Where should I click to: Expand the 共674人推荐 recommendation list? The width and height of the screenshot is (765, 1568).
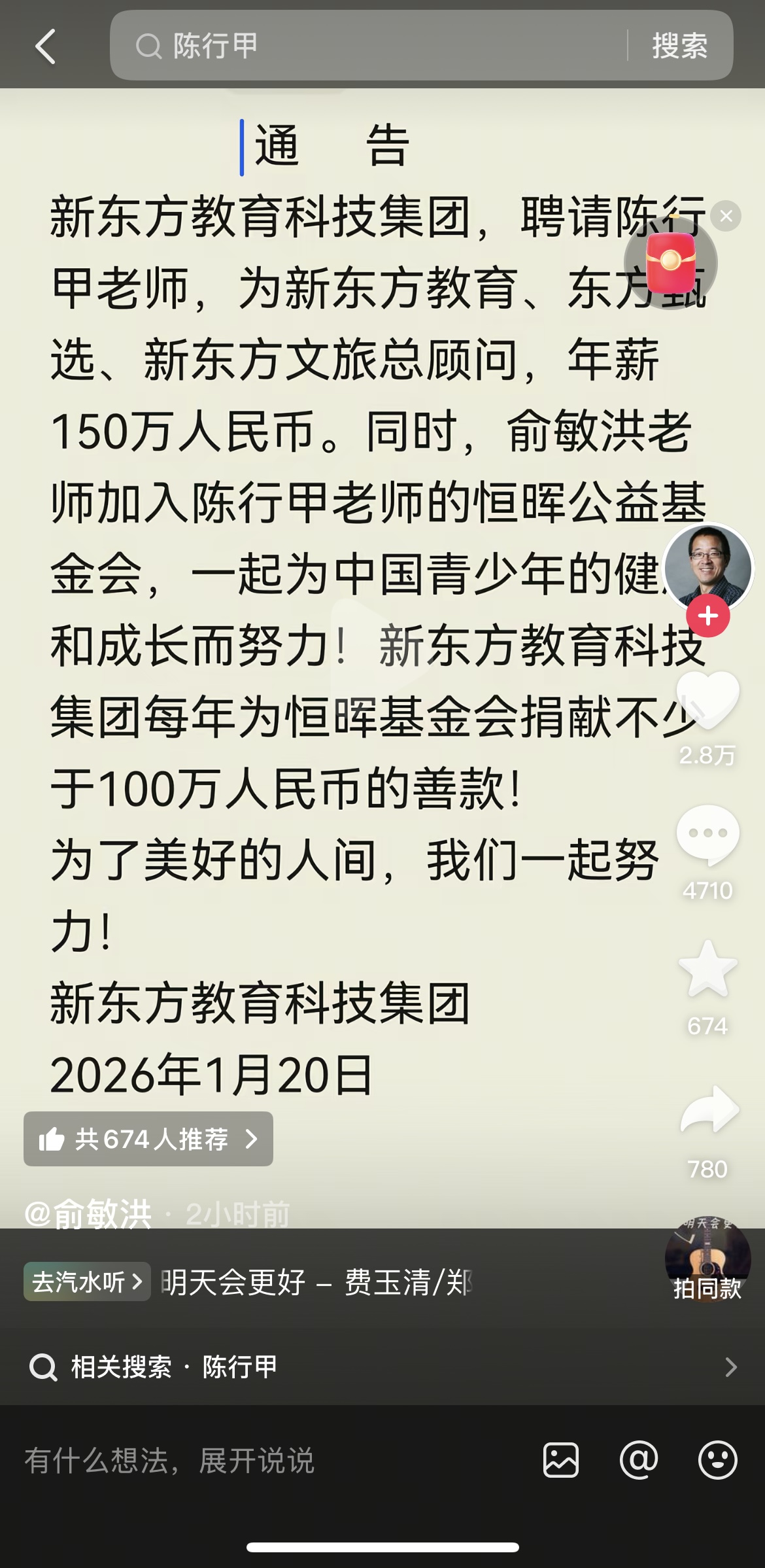[148, 1139]
